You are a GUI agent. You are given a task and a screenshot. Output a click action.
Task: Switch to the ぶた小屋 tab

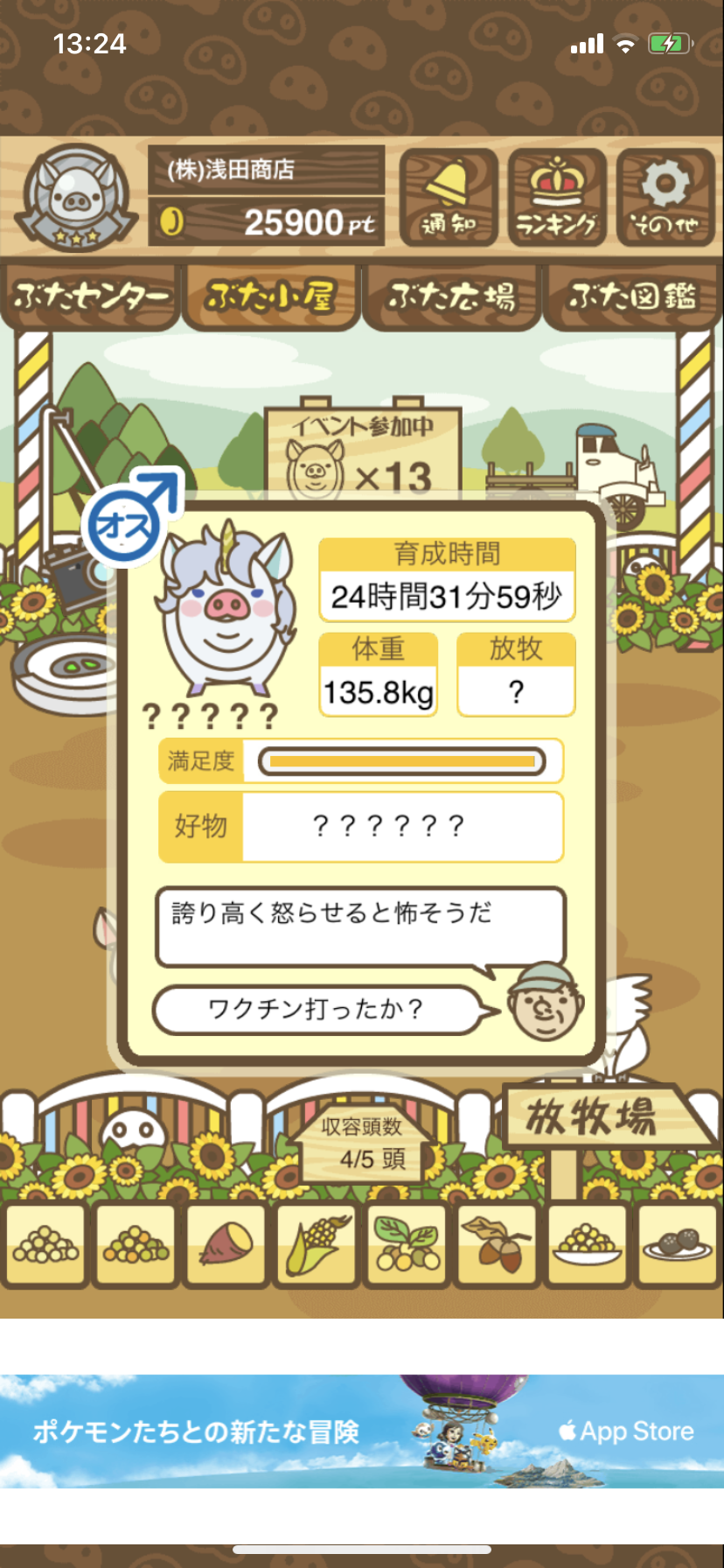coord(271,297)
